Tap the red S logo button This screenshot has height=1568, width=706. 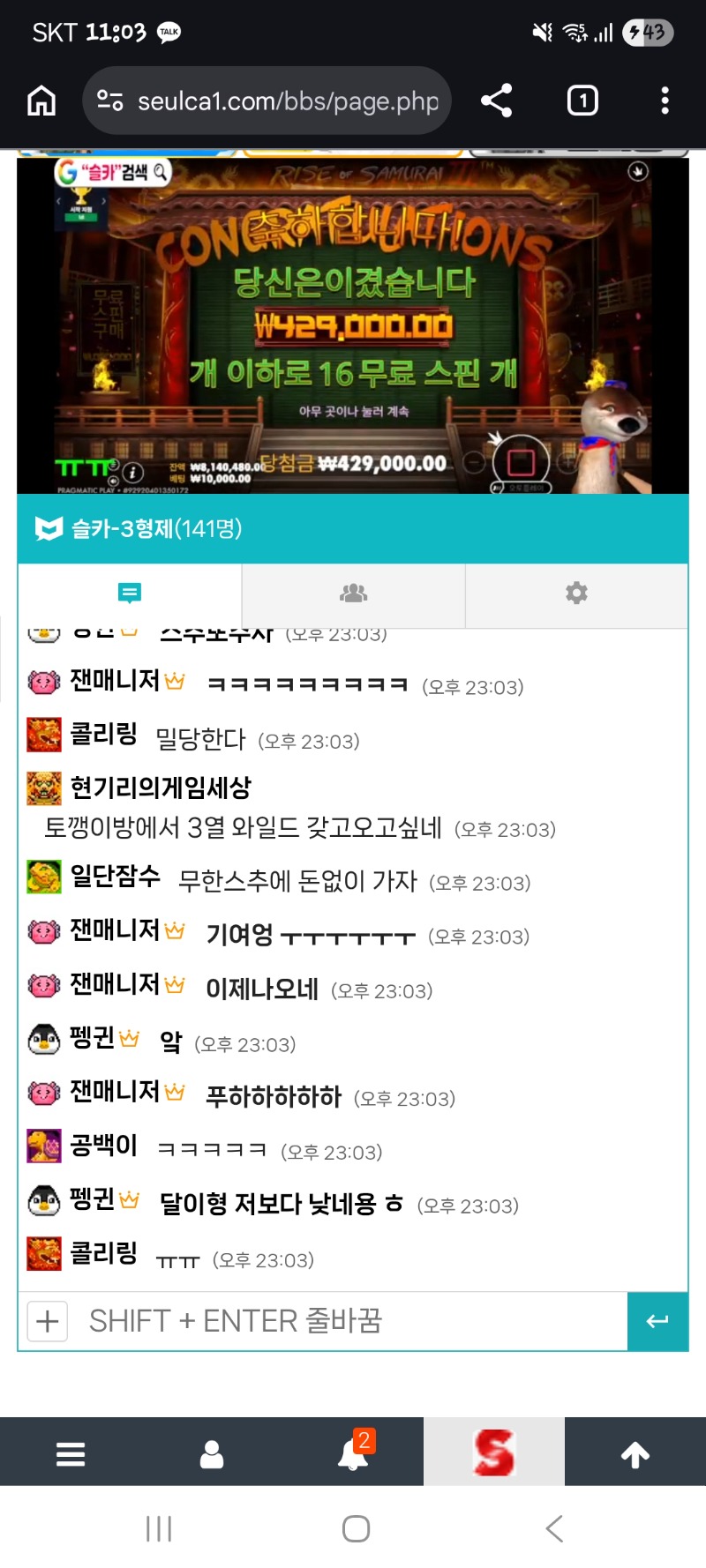(x=494, y=1453)
